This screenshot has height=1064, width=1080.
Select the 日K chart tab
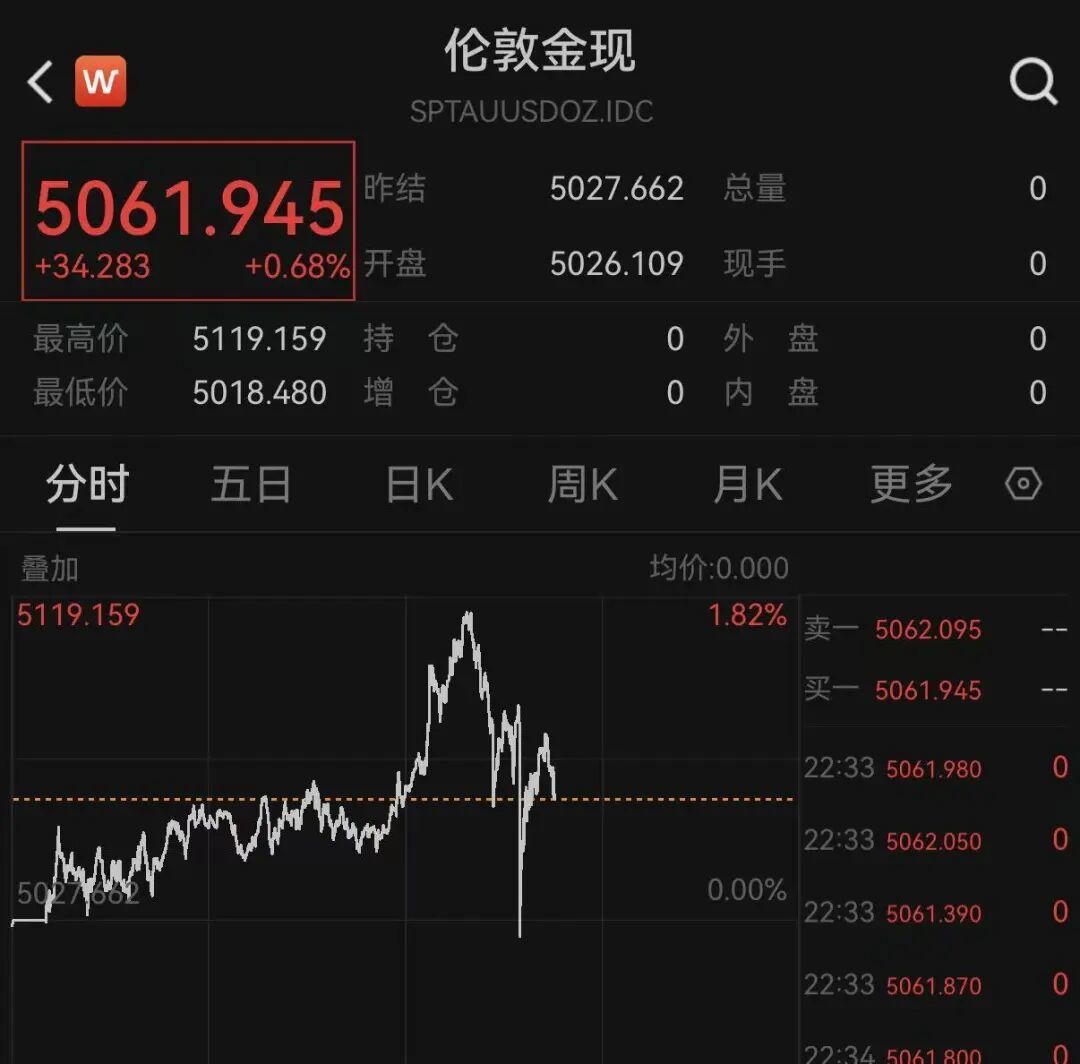point(419,486)
